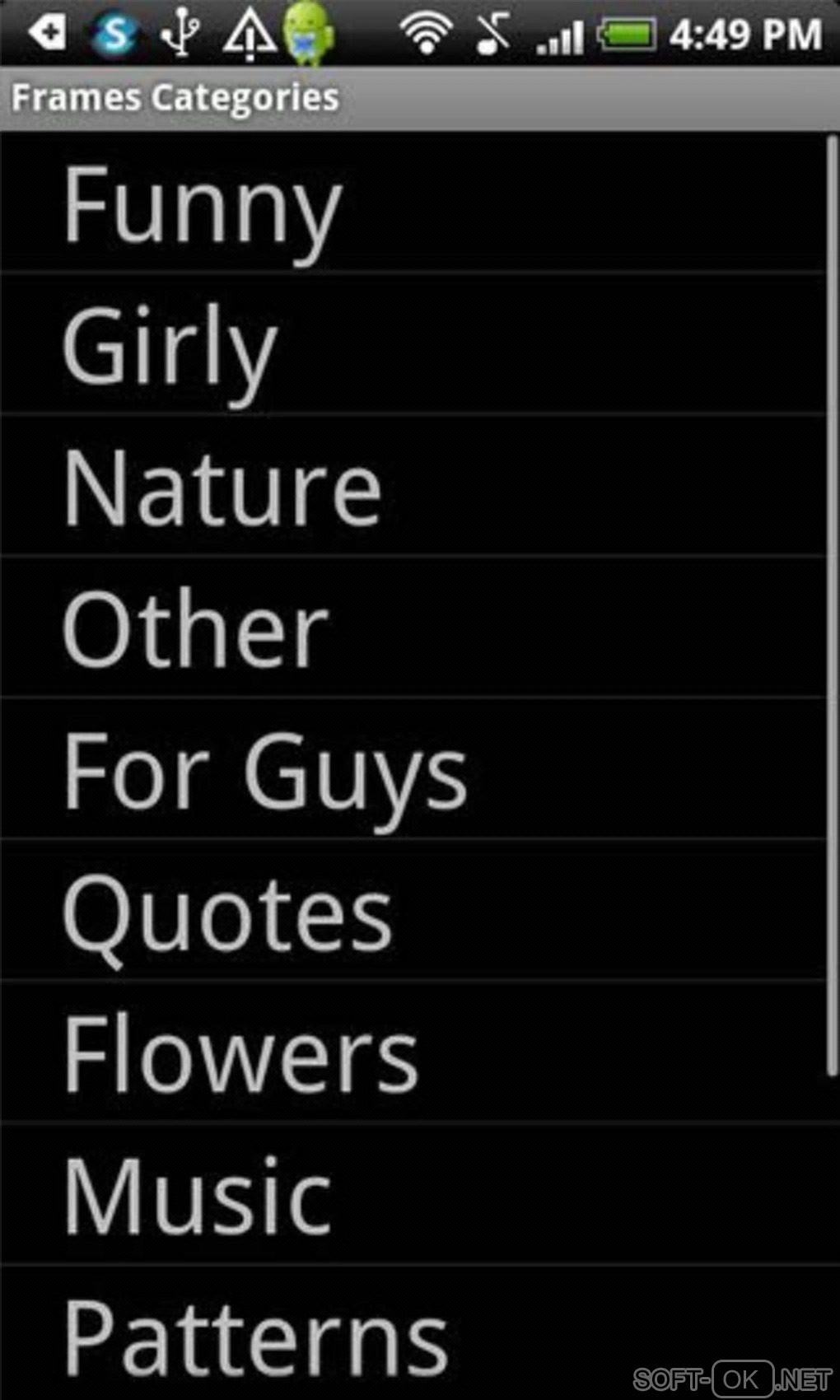This screenshot has height=1400, width=840.
Task: Select Quotes frames
Action: pos(227,912)
